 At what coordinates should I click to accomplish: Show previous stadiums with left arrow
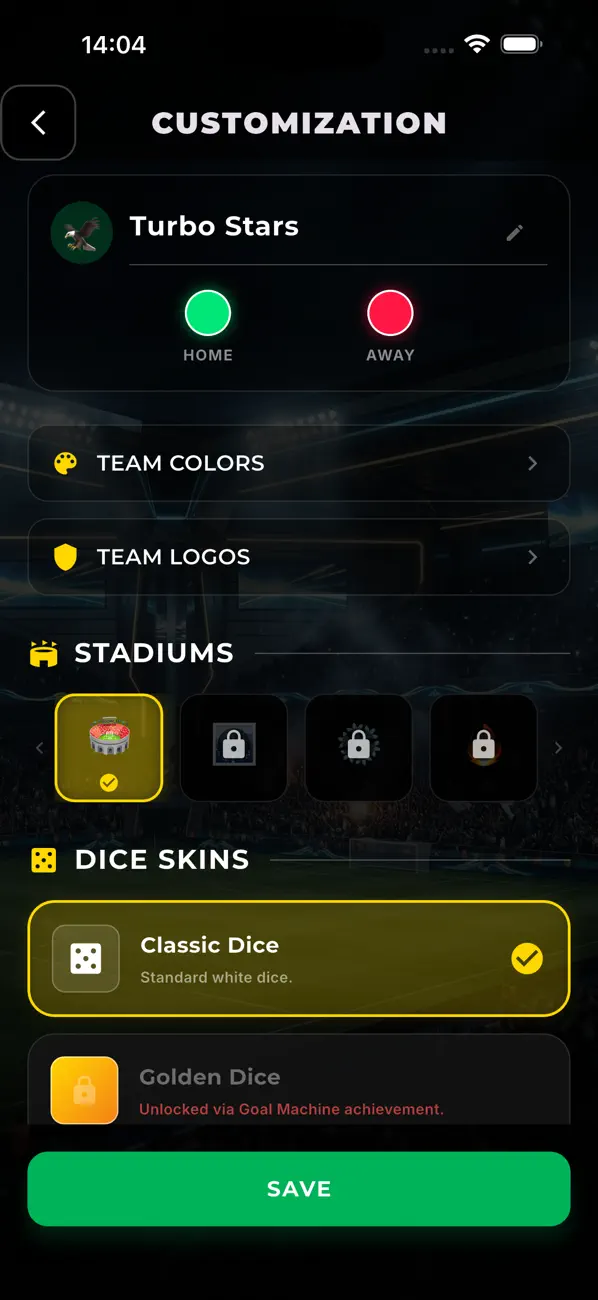[40, 748]
